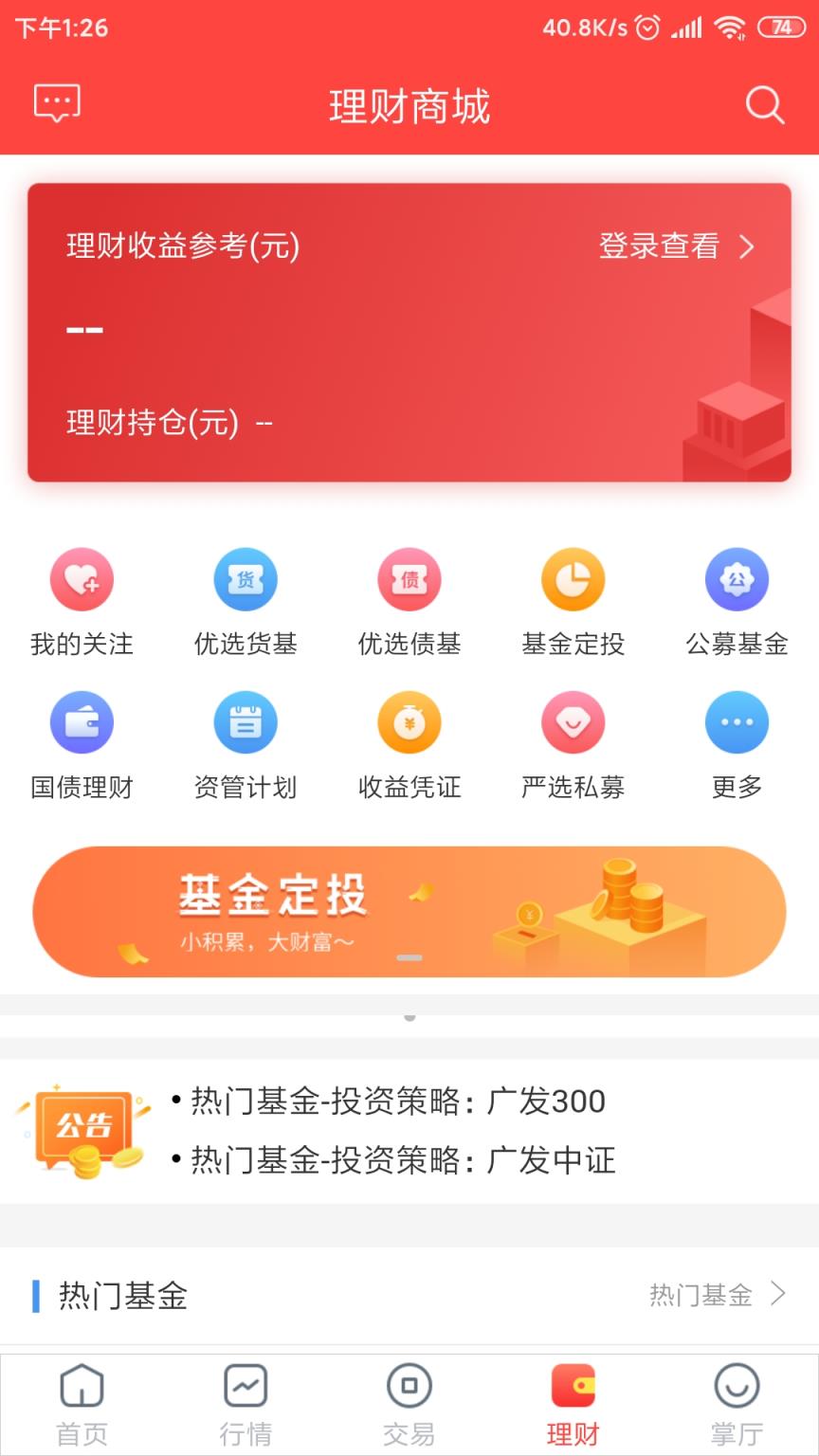Open the search magnifier
819x1456 pixels.
(x=763, y=106)
